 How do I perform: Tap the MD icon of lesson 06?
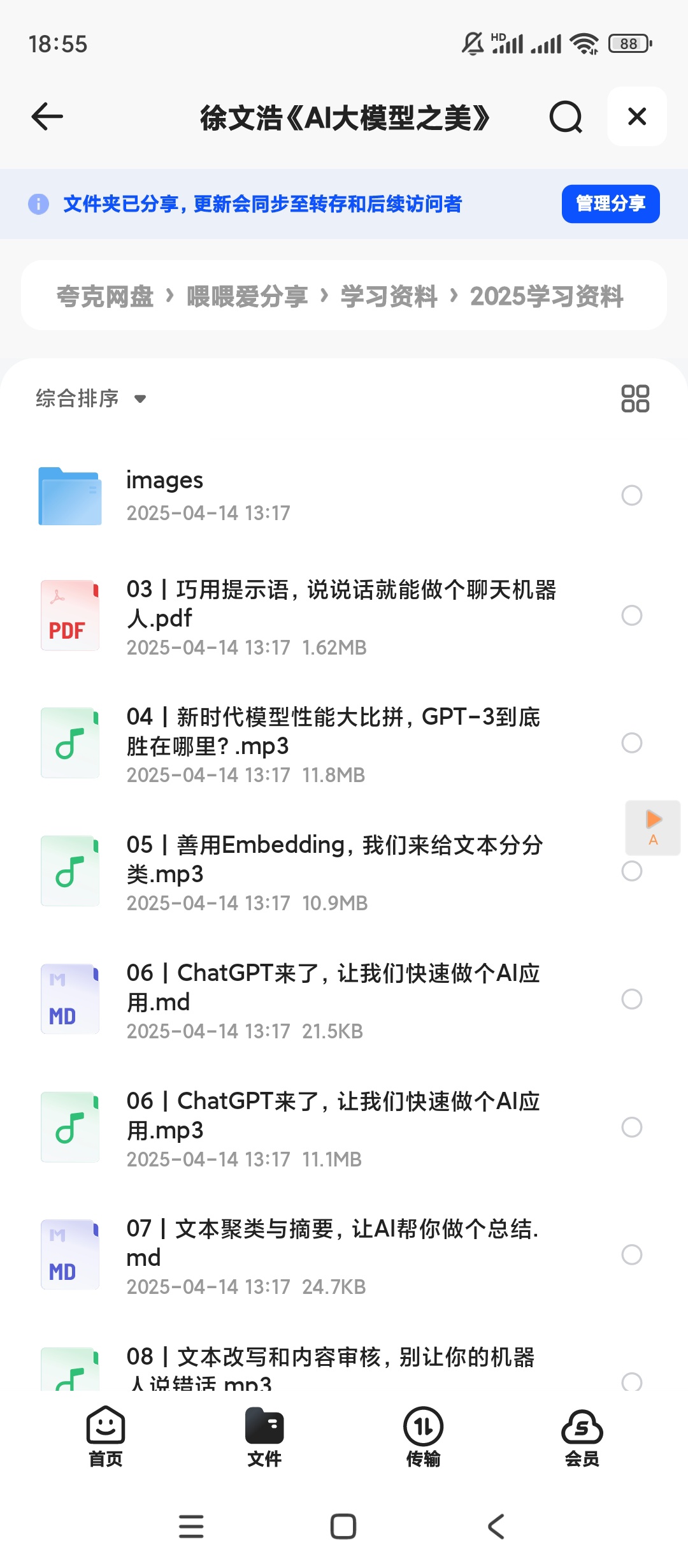pyautogui.click(x=70, y=998)
